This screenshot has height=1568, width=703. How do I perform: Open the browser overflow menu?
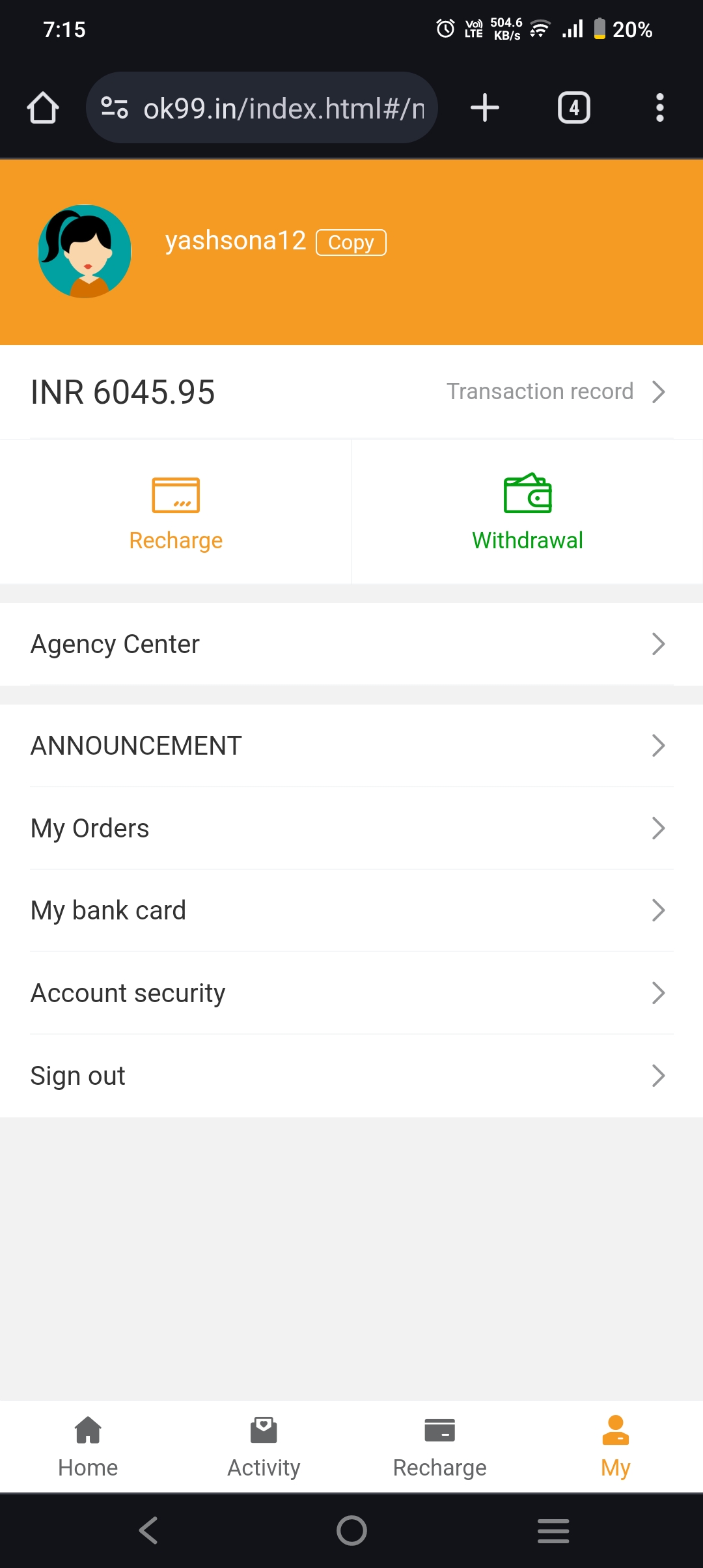659,107
